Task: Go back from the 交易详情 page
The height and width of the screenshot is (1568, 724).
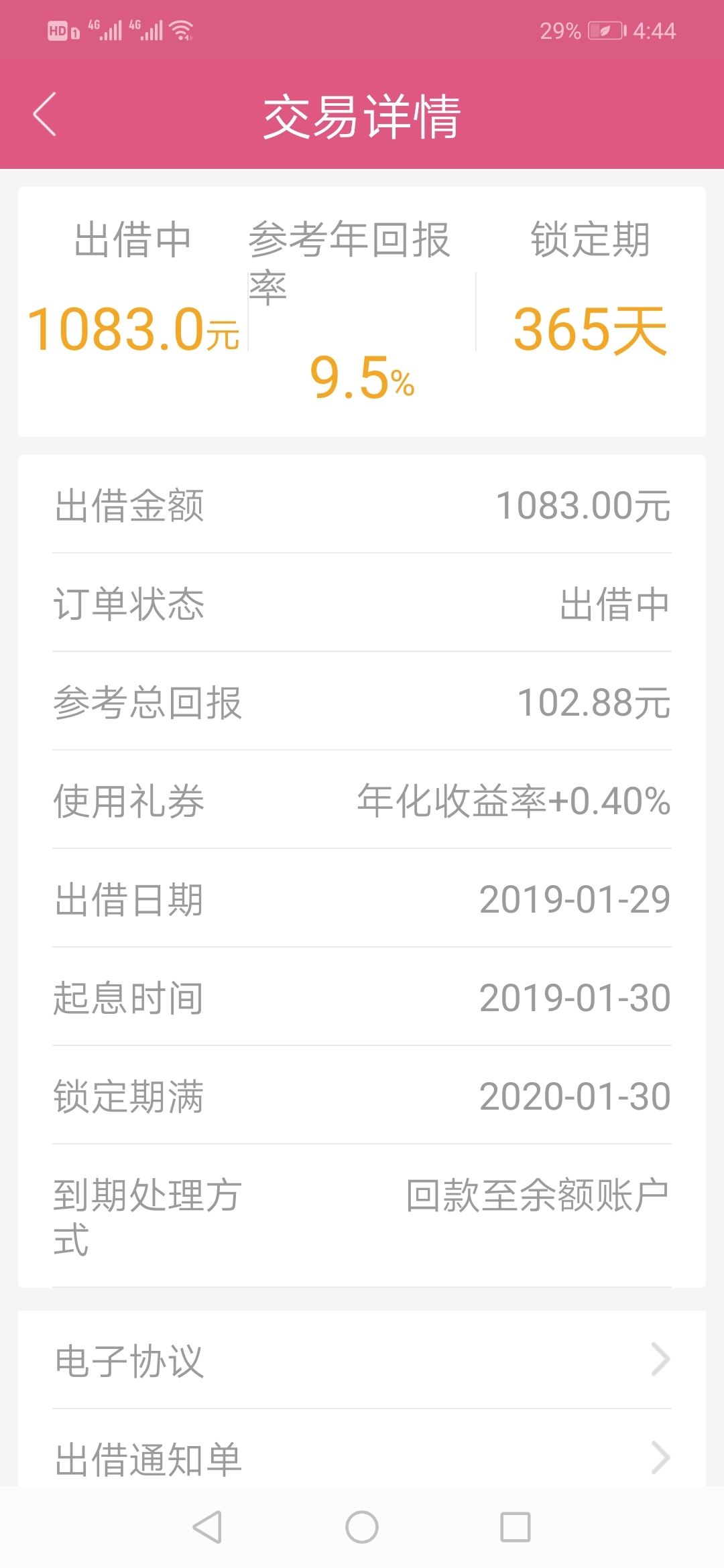Action: coord(45,115)
